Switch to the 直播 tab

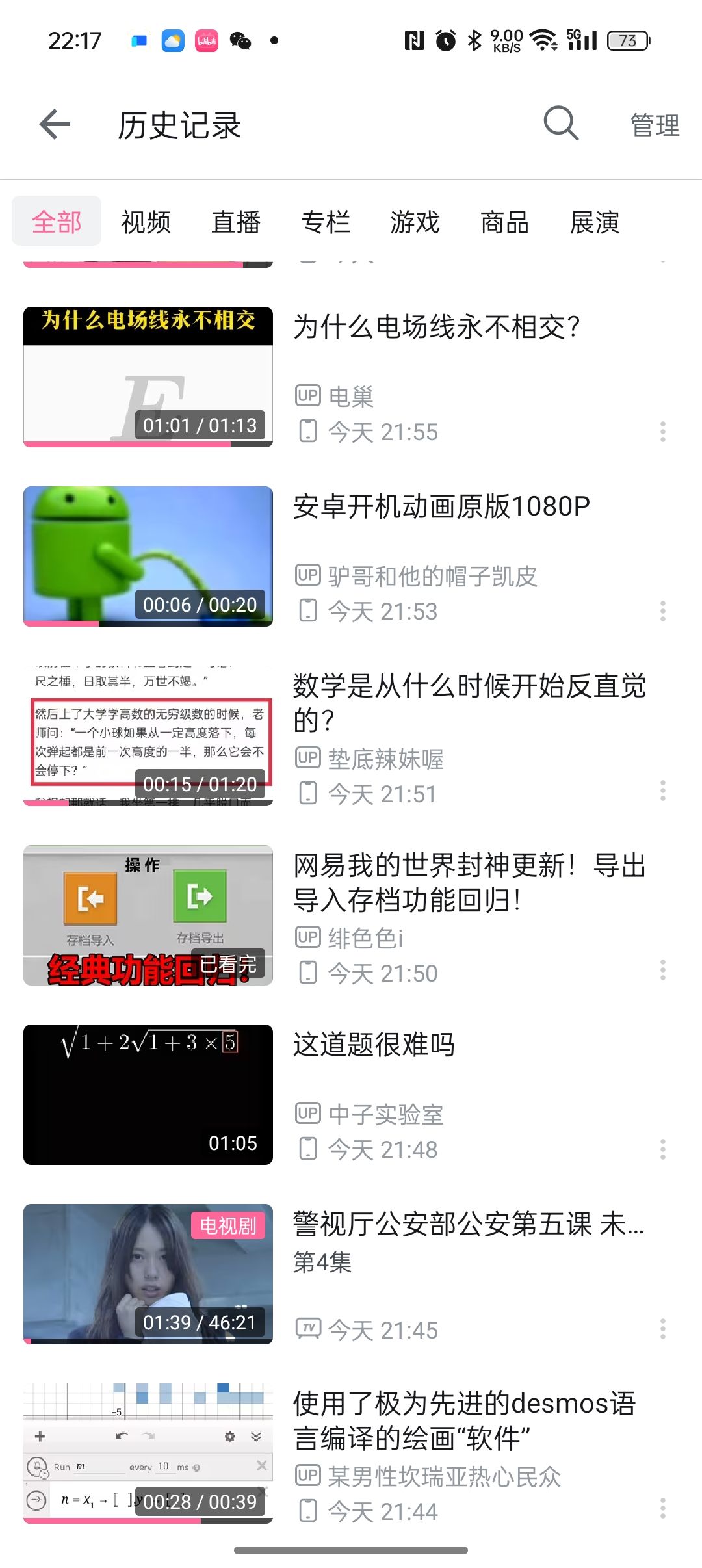point(236,222)
